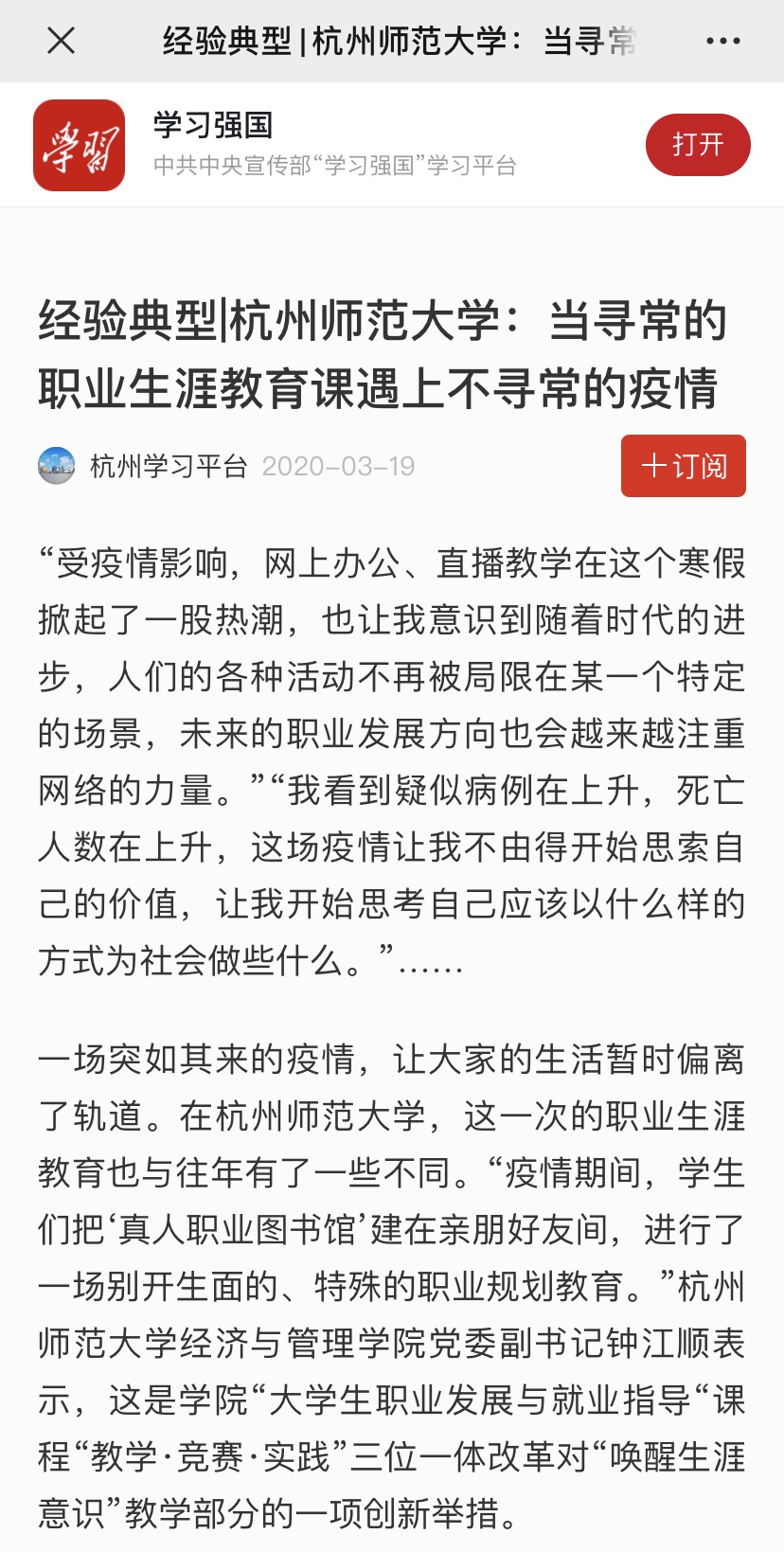Subscribe with the 订阅 button
Image resolution: width=784 pixels, height=1552 pixels.
[683, 466]
